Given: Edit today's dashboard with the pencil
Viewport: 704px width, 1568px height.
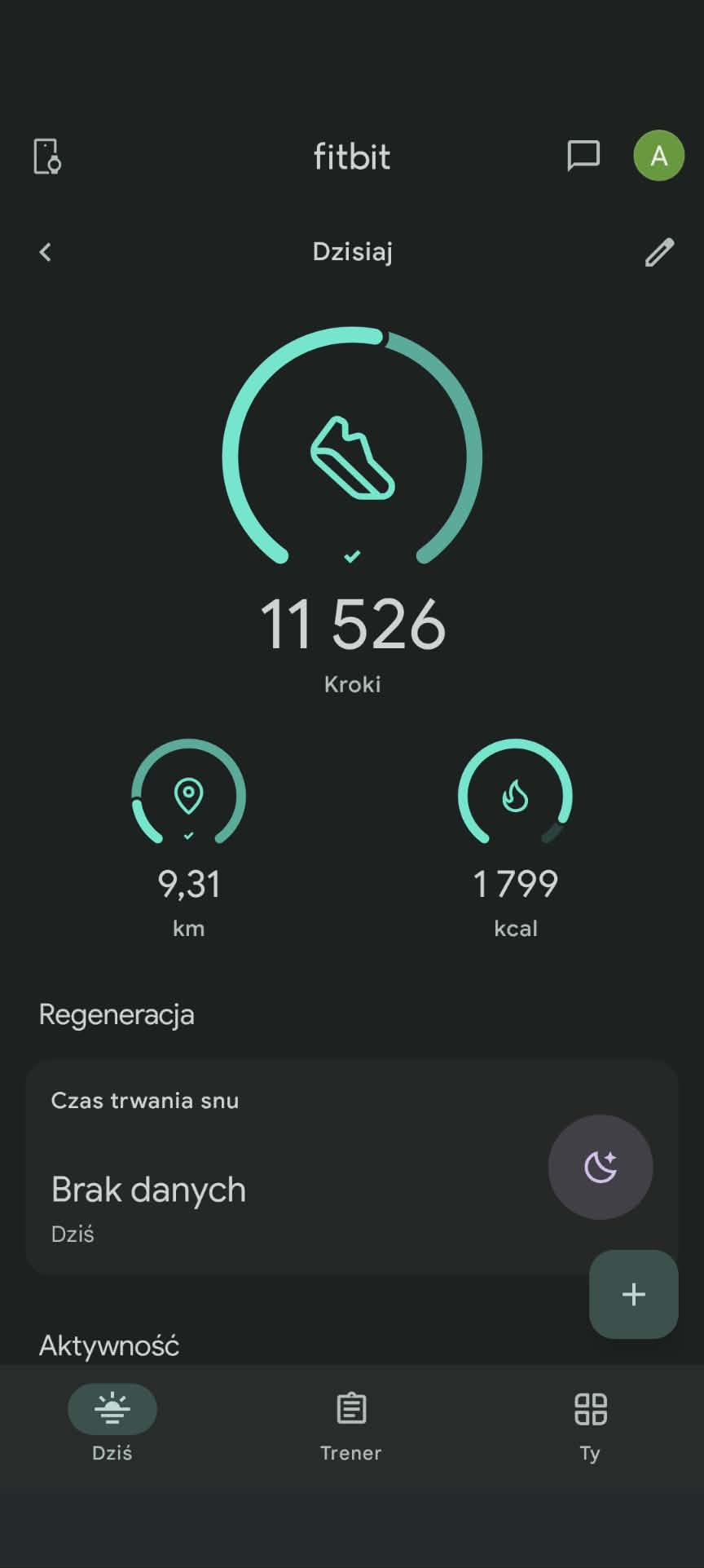Looking at the screenshot, I should [x=659, y=252].
